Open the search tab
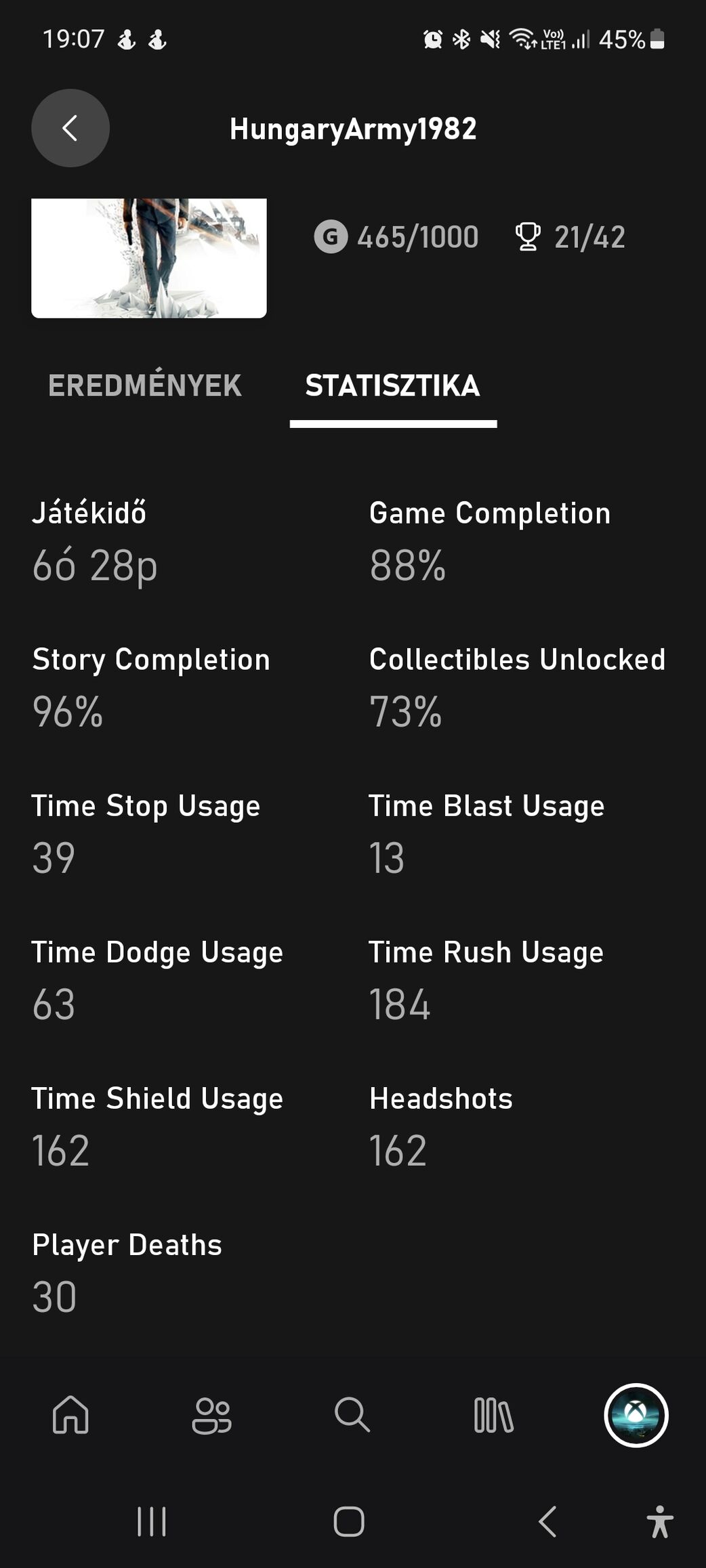The height and width of the screenshot is (1568, 706). 352,1415
